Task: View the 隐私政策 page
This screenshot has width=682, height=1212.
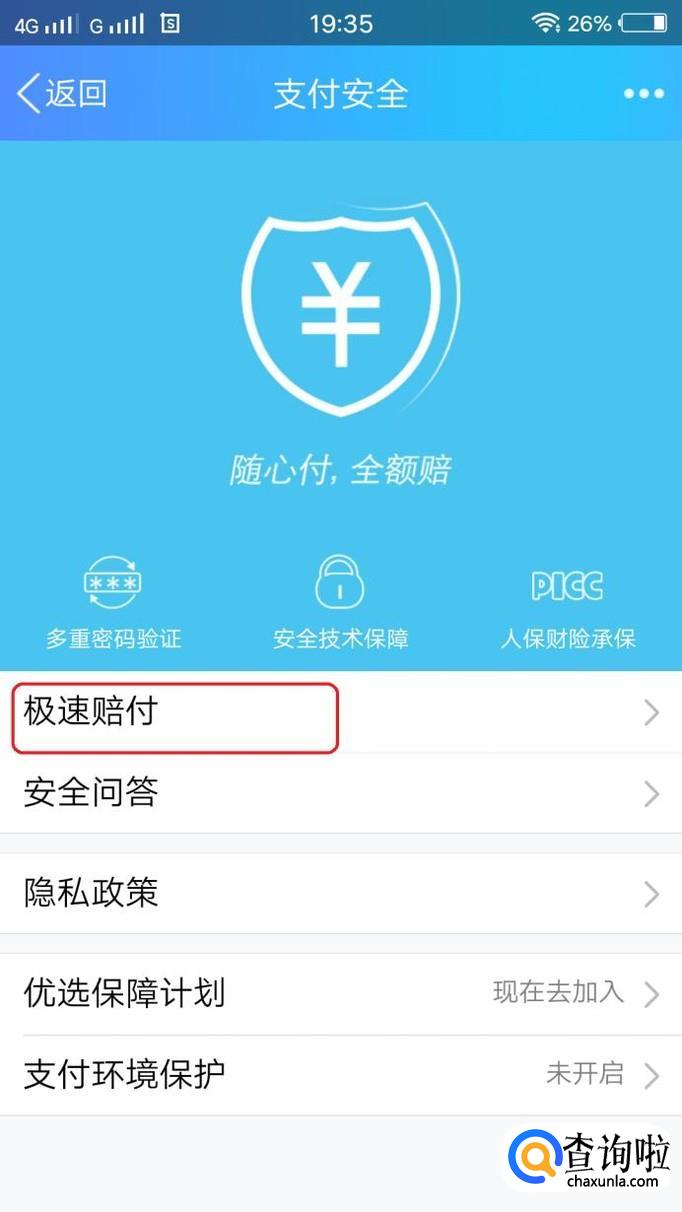Action: (x=340, y=893)
